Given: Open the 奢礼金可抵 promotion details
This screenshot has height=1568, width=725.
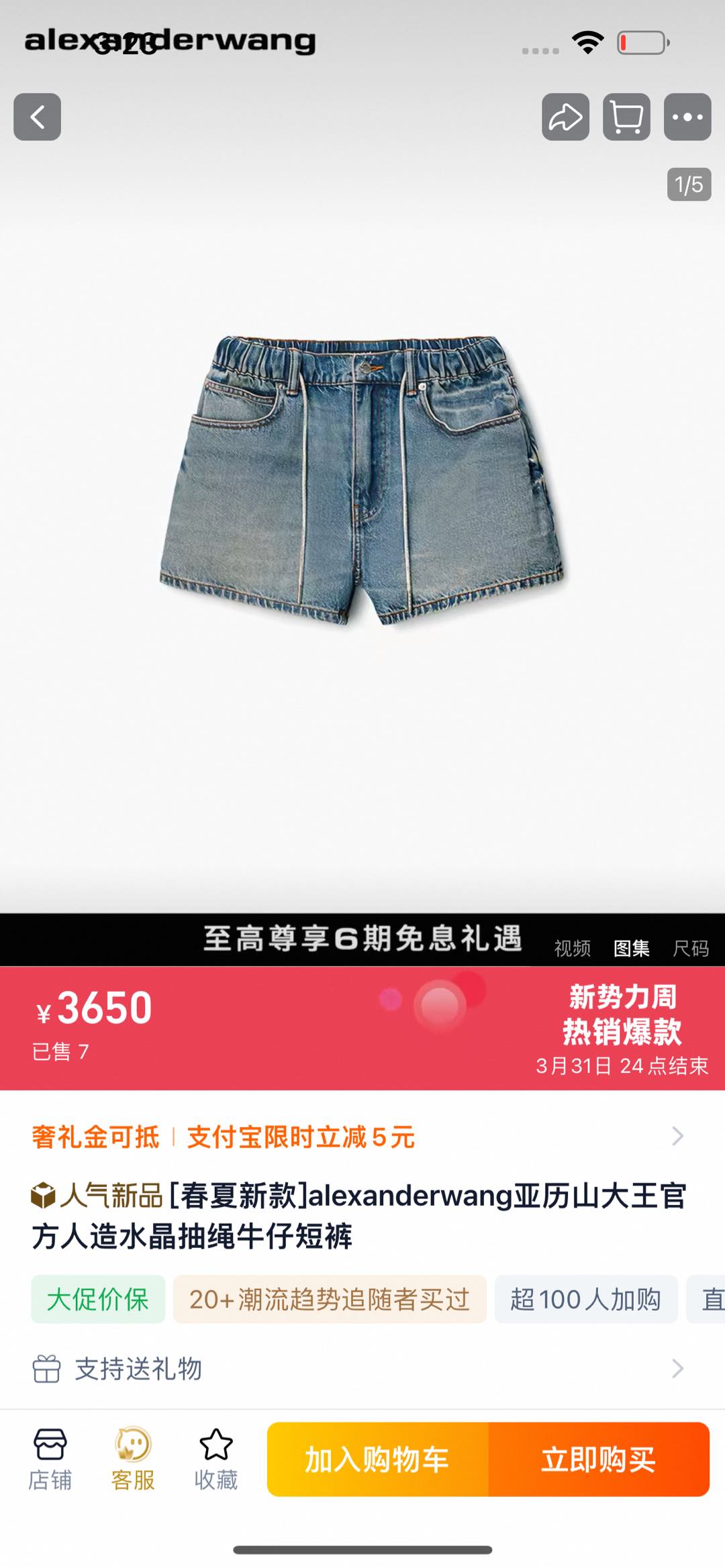Looking at the screenshot, I should point(96,1137).
